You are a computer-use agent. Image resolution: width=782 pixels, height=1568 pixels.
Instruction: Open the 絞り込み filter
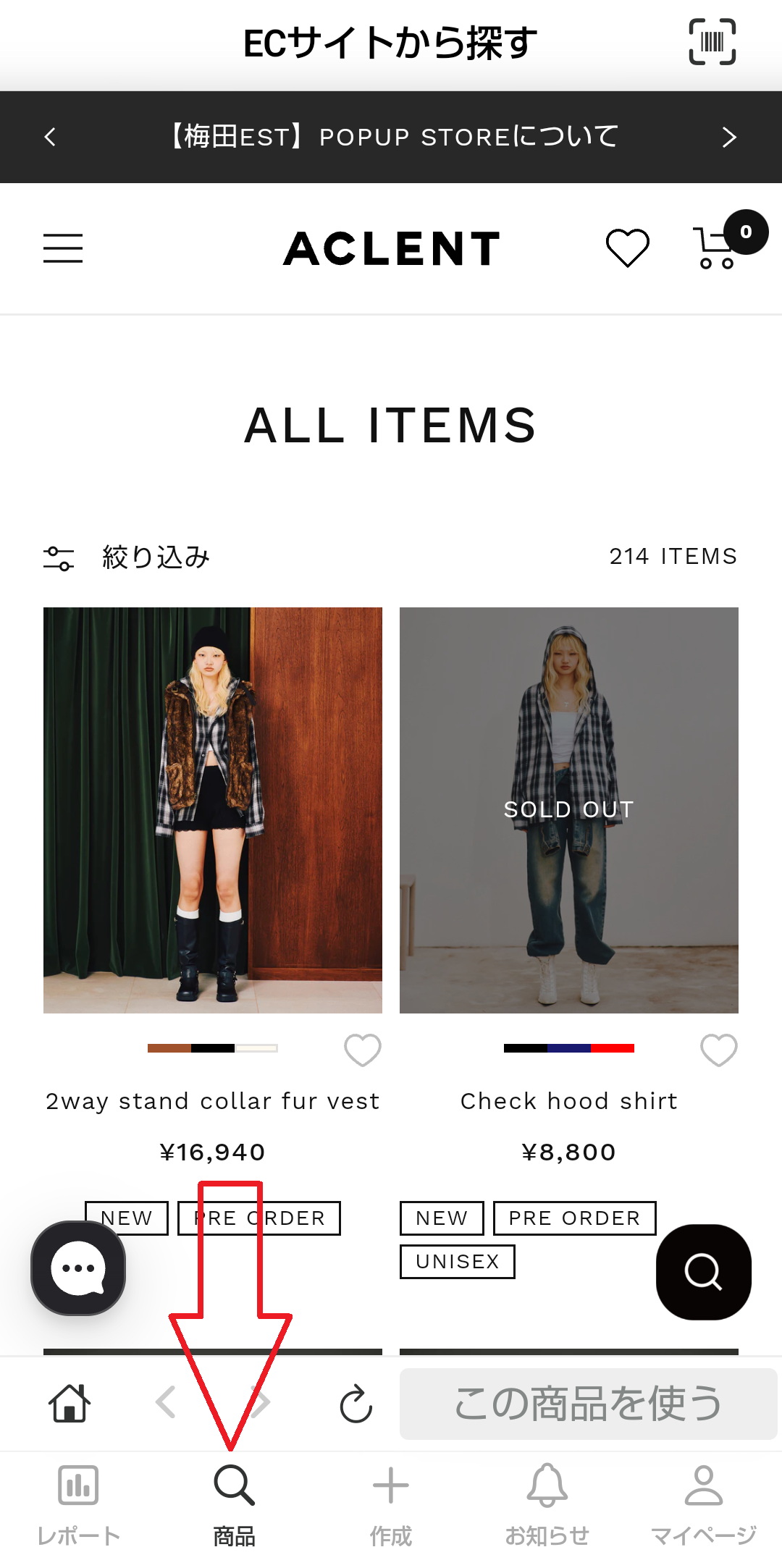point(127,557)
